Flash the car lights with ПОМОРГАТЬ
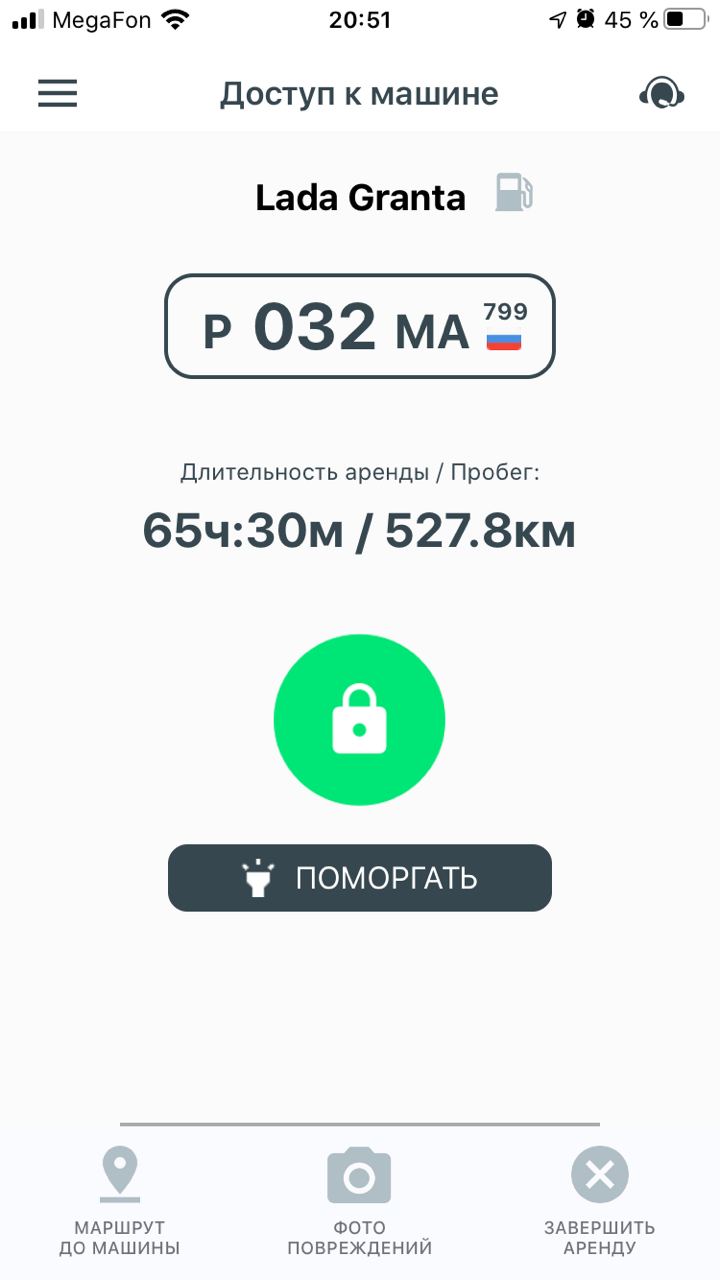This screenshot has width=720, height=1280. click(360, 878)
